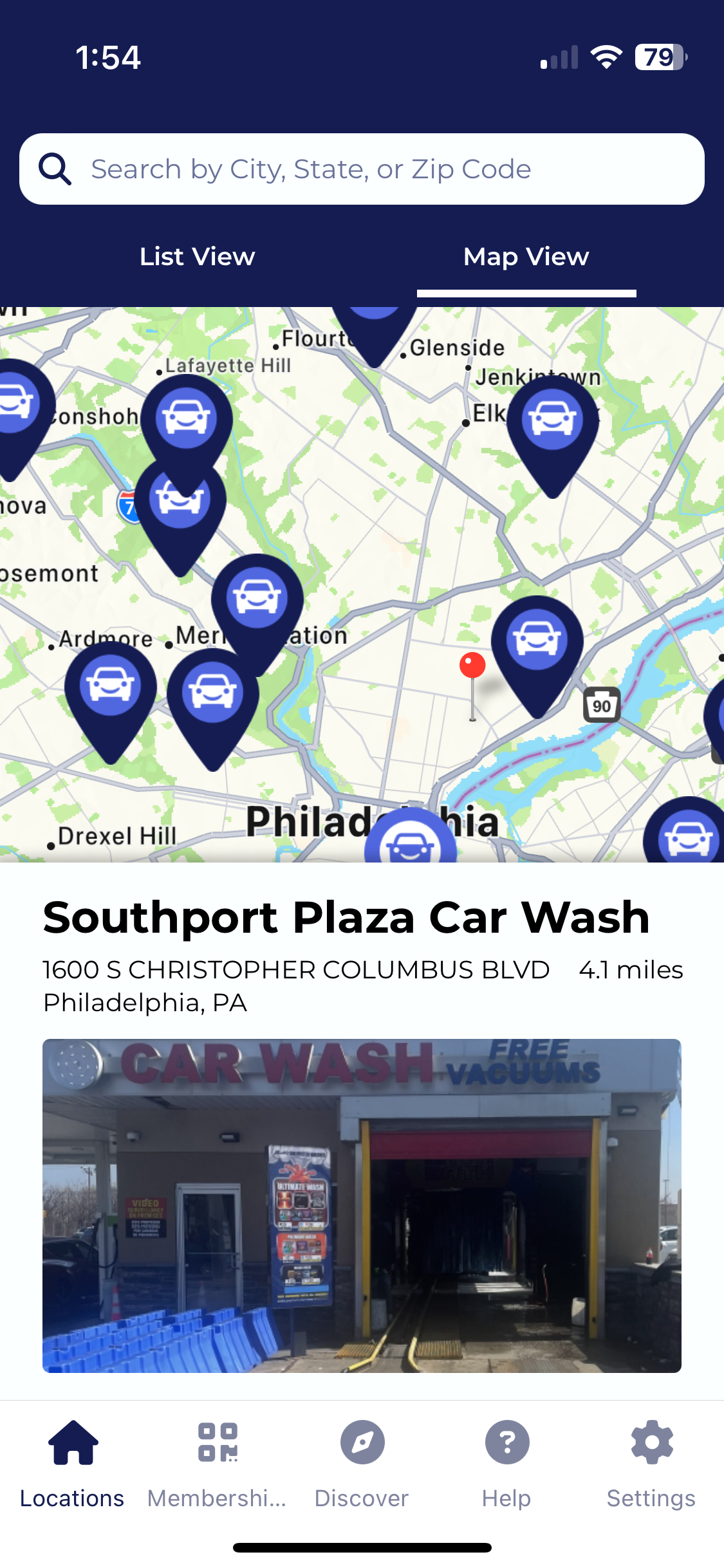This screenshot has width=724, height=1568.
Task: Open the Memberships icon in bottom bar
Action: pyautogui.click(x=217, y=1443)
